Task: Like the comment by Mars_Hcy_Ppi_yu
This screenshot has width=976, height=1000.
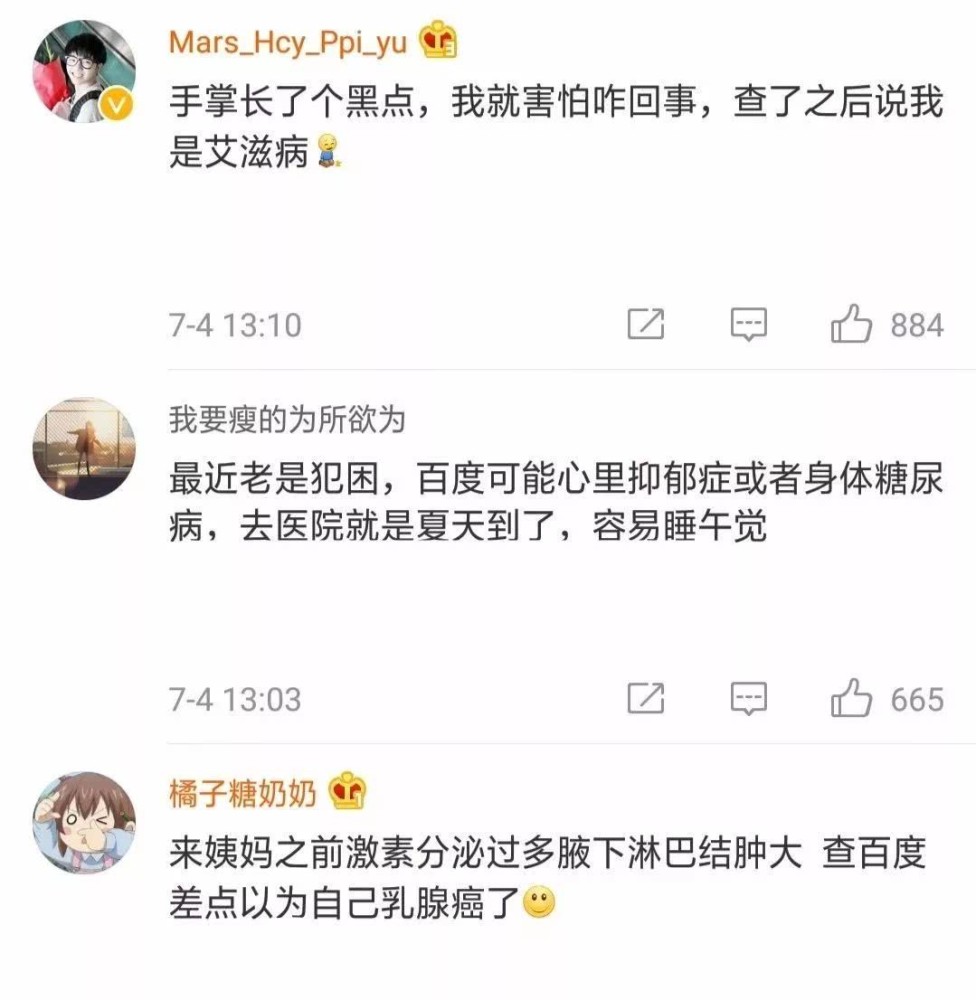Action: 852,325
